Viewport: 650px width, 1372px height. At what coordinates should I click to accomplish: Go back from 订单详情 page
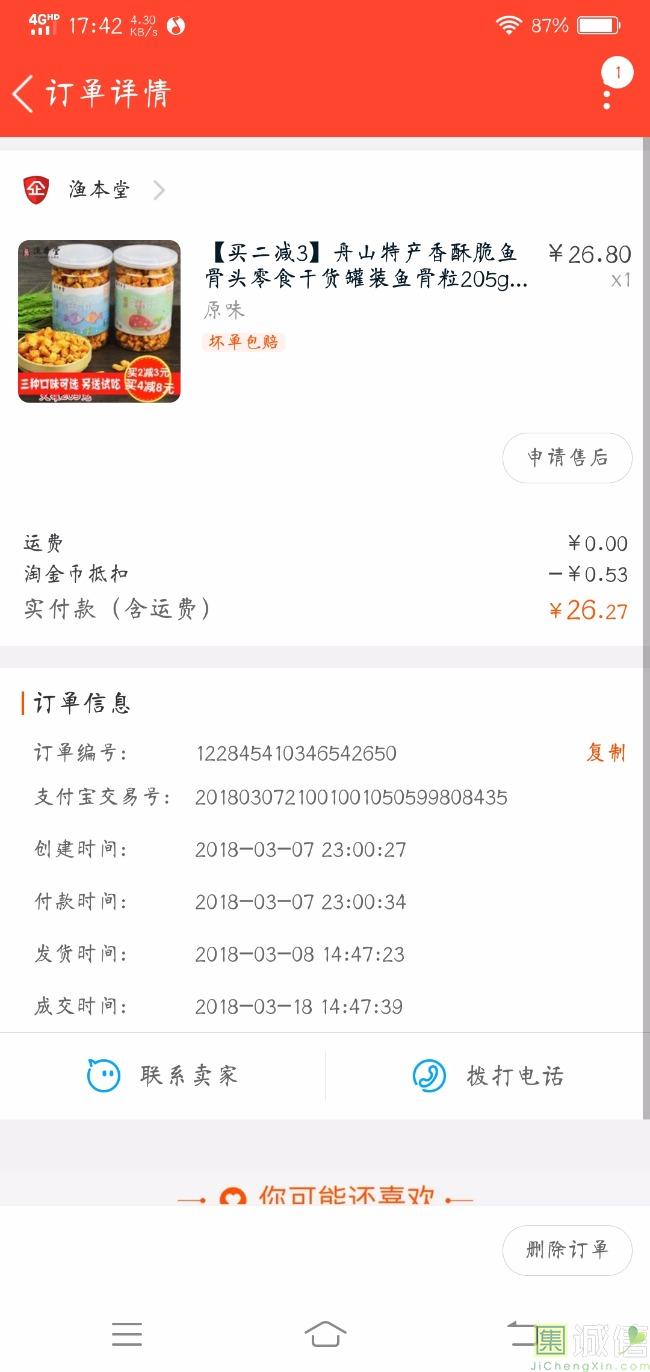pos(24,94)
